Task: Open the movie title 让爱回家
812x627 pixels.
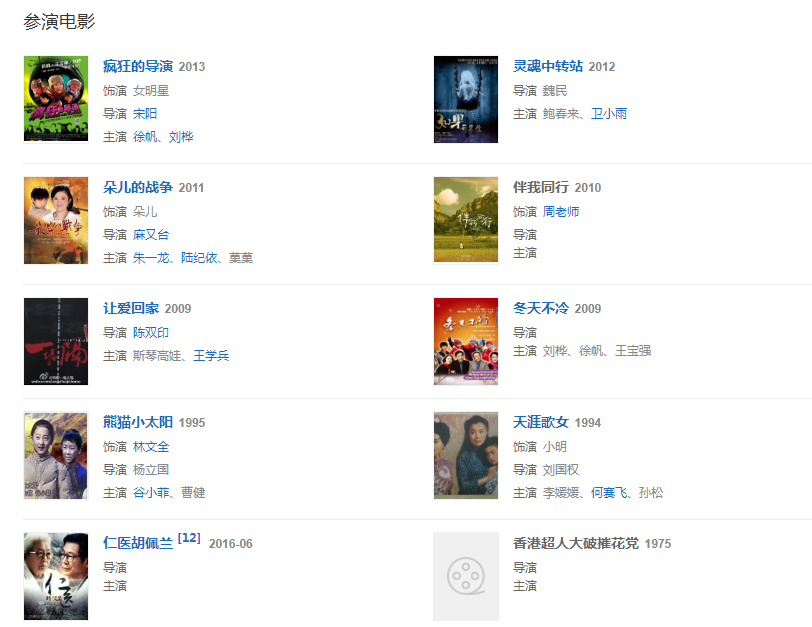Action: pyautogui.click(x=131, y=308)
